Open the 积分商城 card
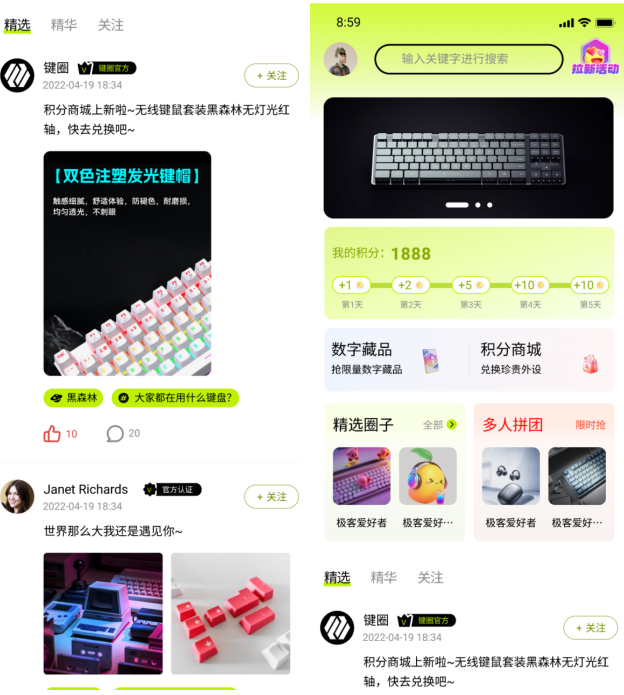Viewport: 624px width, 695px height. coord(540,359)
